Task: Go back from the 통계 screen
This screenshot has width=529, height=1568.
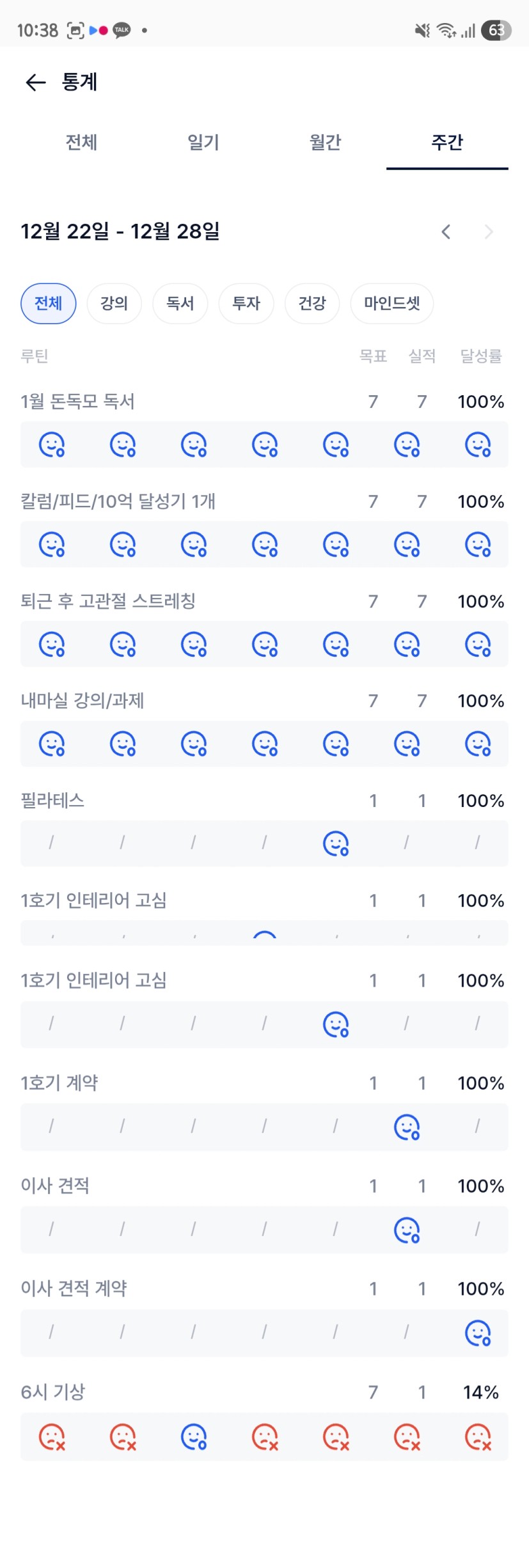Action: (x=35, y=82)
